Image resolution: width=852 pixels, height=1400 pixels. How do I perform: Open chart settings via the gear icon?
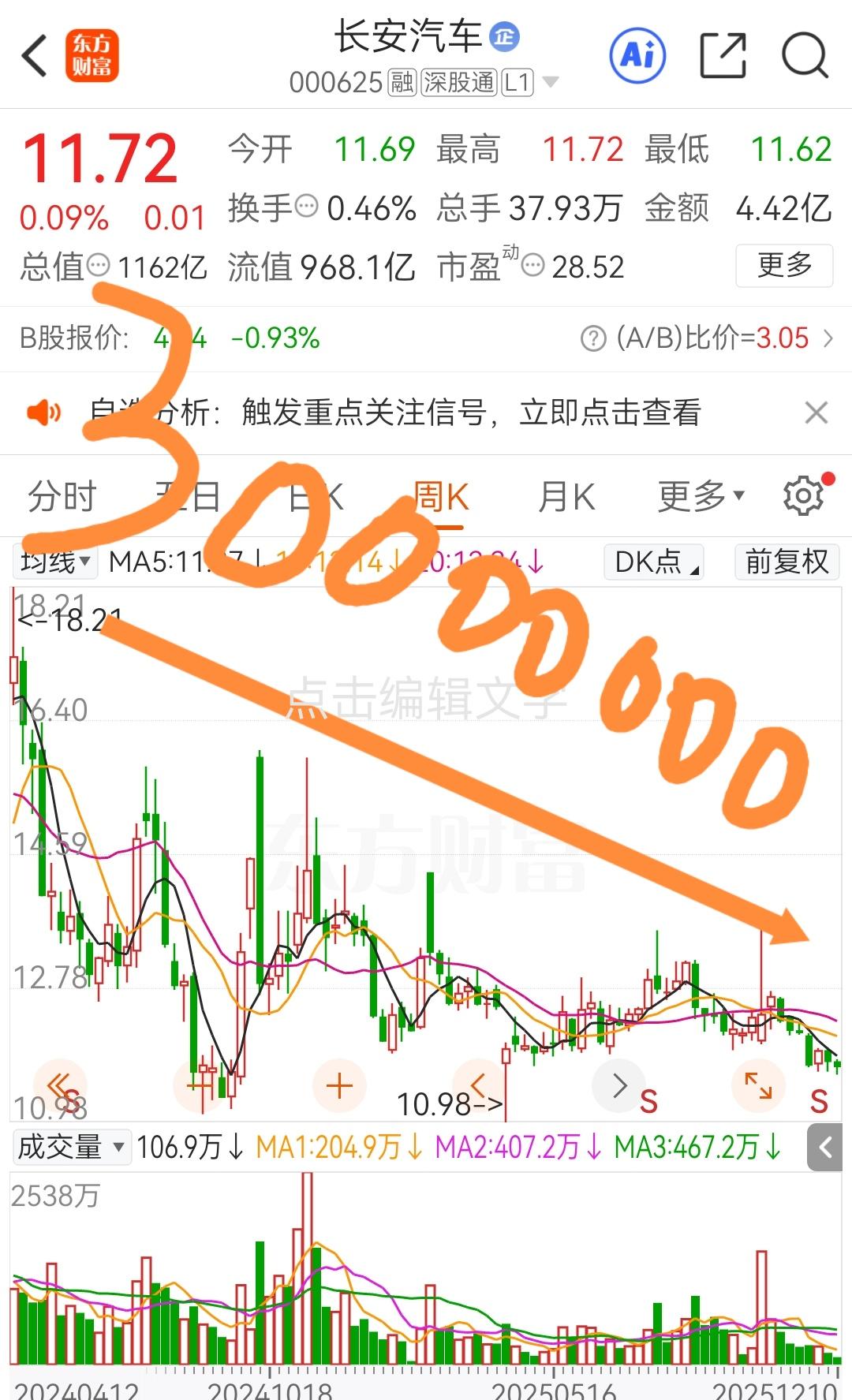(x=803, y=495)
